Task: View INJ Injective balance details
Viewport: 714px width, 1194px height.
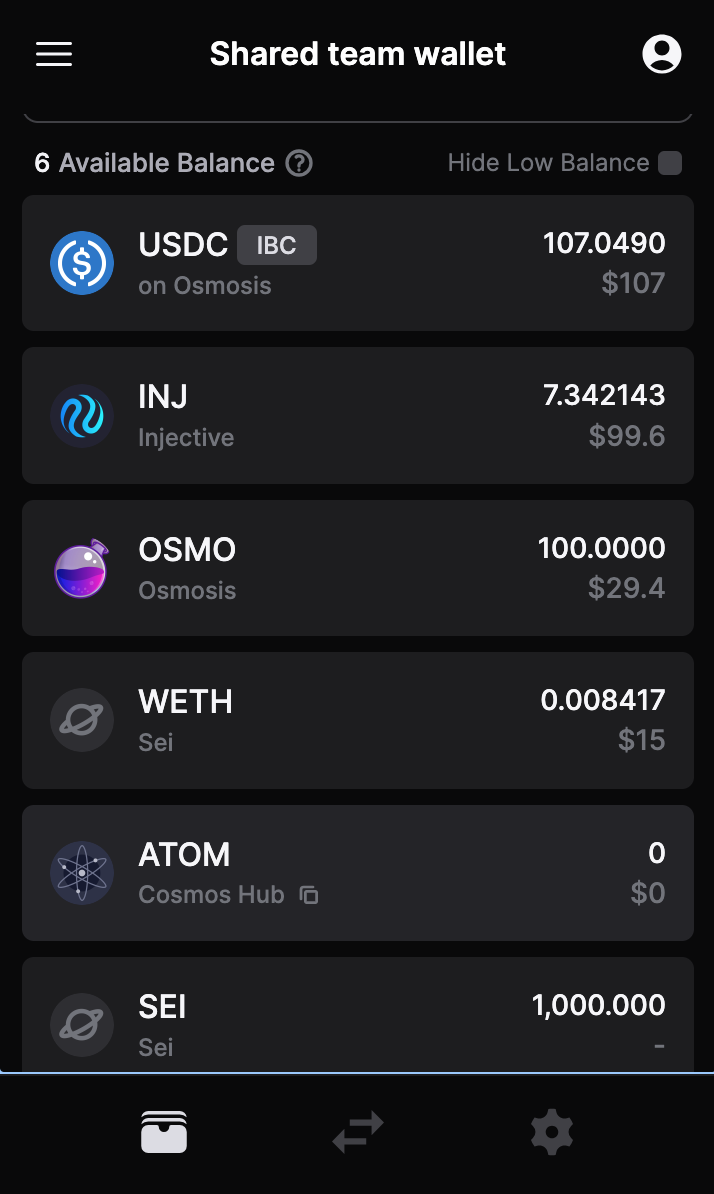Action: point(357,415)
